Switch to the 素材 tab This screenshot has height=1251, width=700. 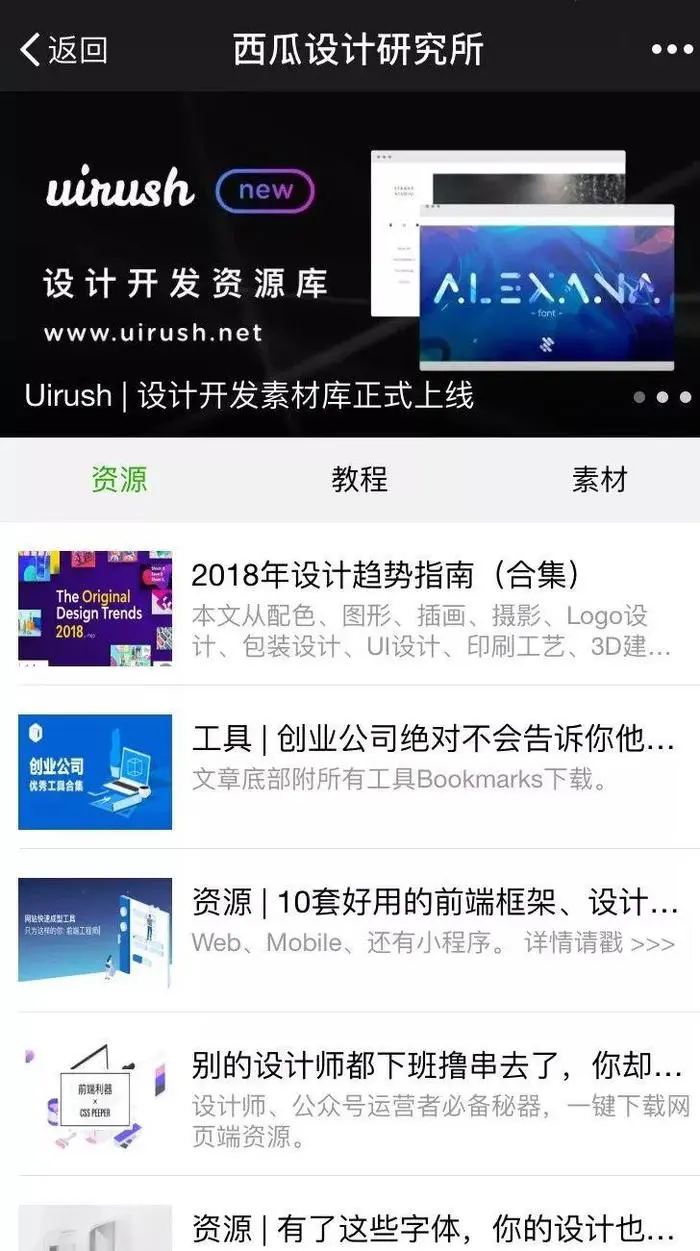[x=599, y=479]
